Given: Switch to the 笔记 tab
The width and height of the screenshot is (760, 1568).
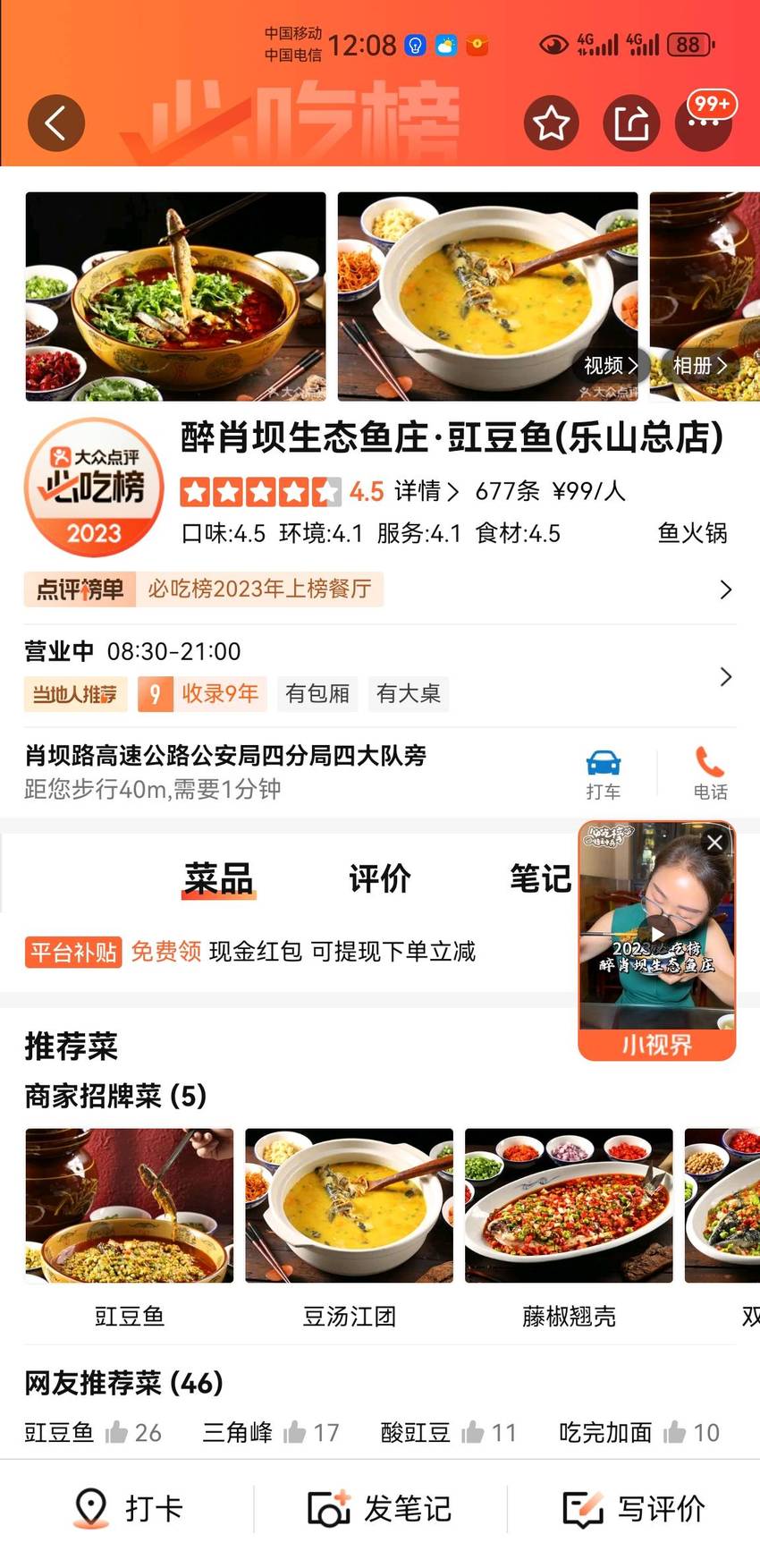Looking at the screenshot, I should (x=540, y=878).
